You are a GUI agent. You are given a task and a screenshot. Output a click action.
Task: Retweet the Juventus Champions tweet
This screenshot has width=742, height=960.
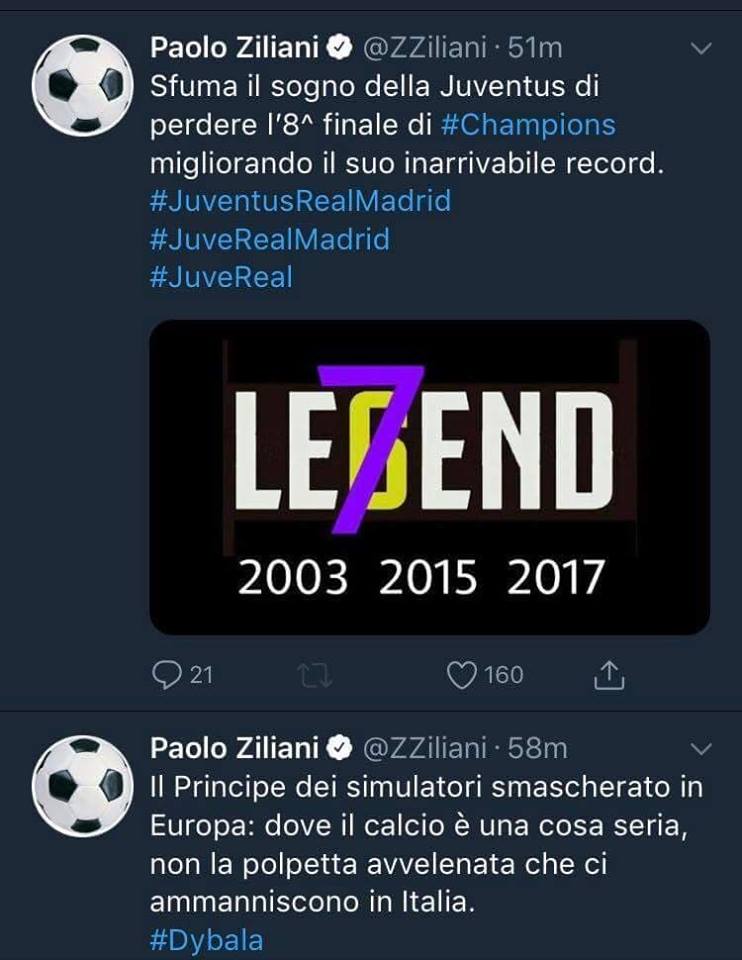click(x=316, y=676)
